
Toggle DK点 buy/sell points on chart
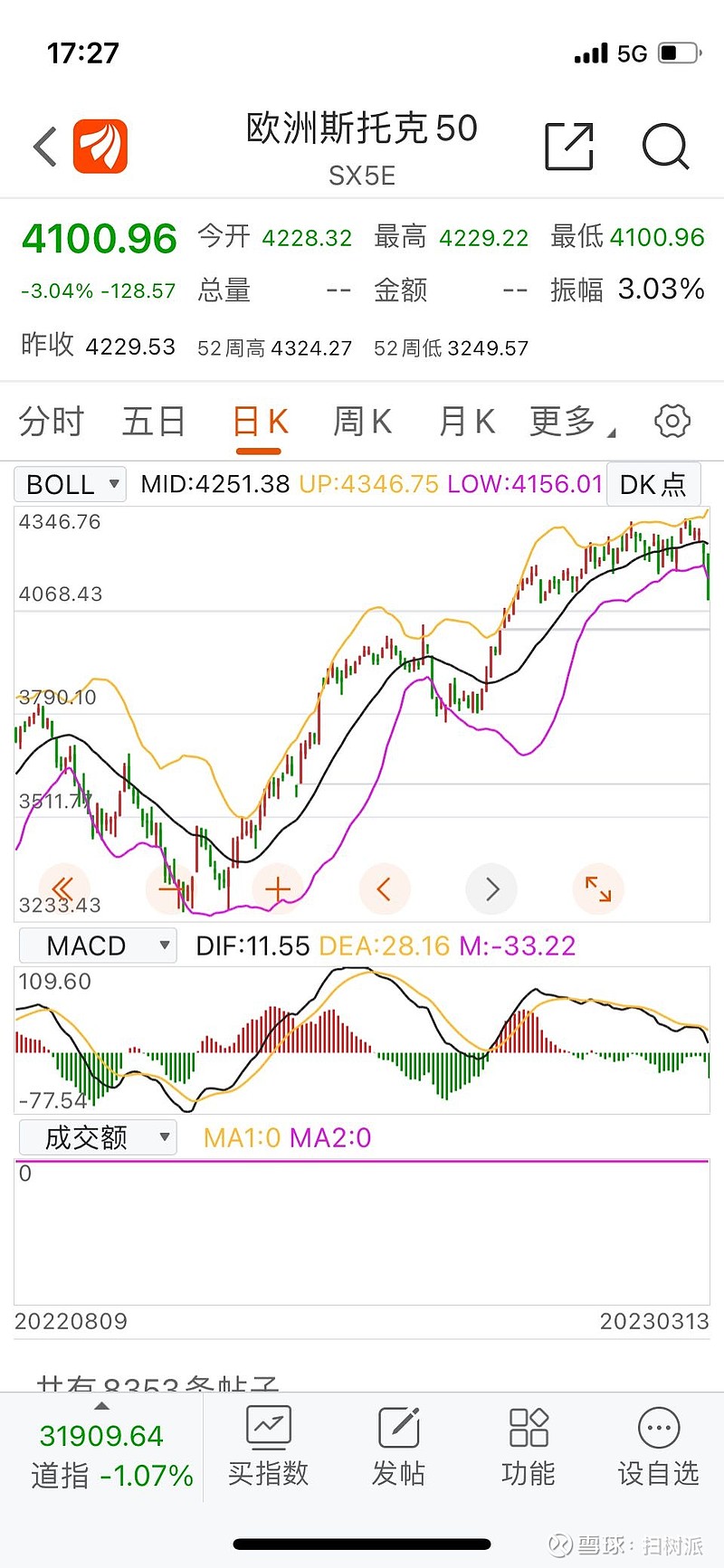(653, 484)
